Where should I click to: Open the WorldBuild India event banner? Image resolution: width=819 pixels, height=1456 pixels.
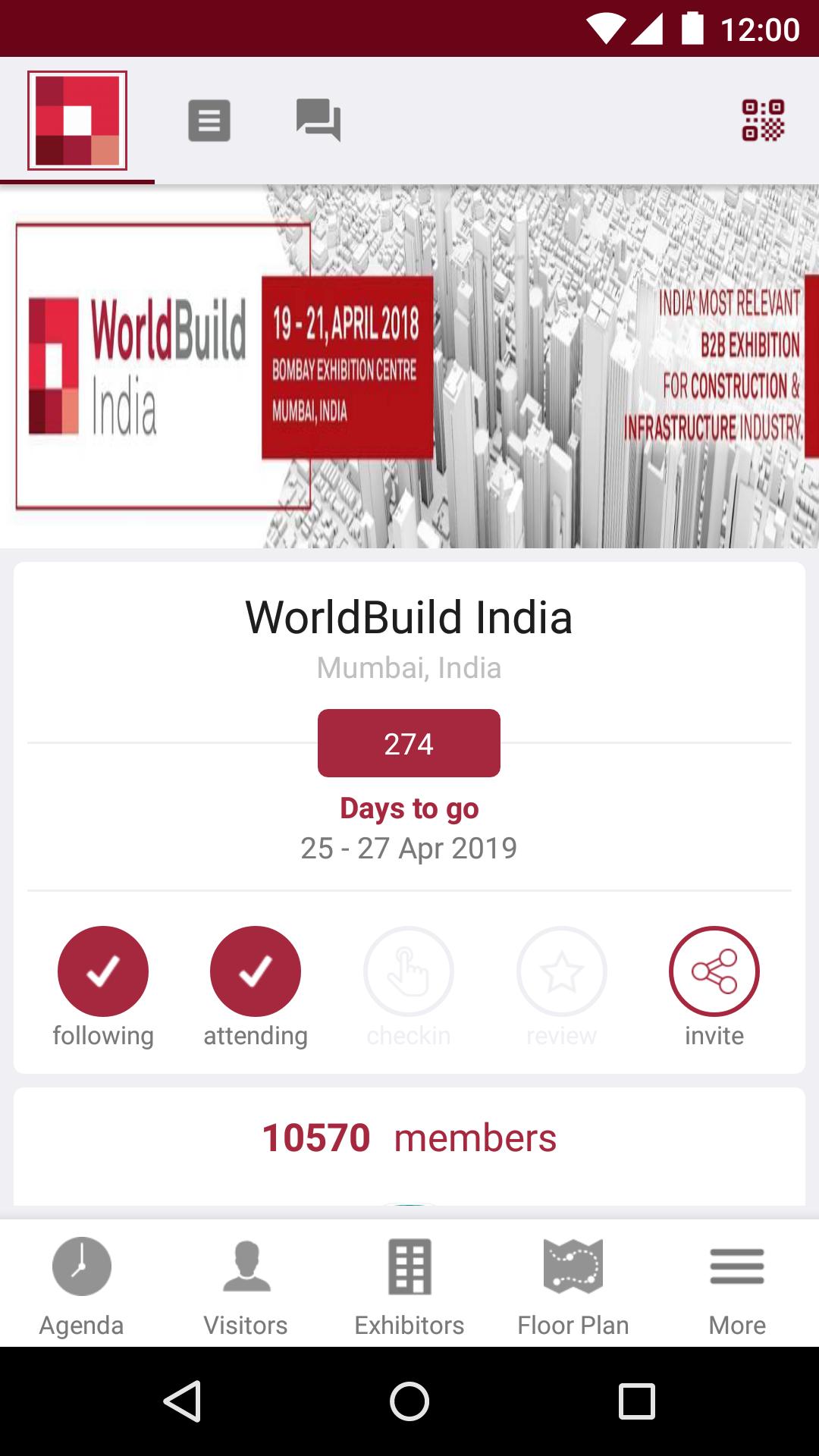click(409, 366)
